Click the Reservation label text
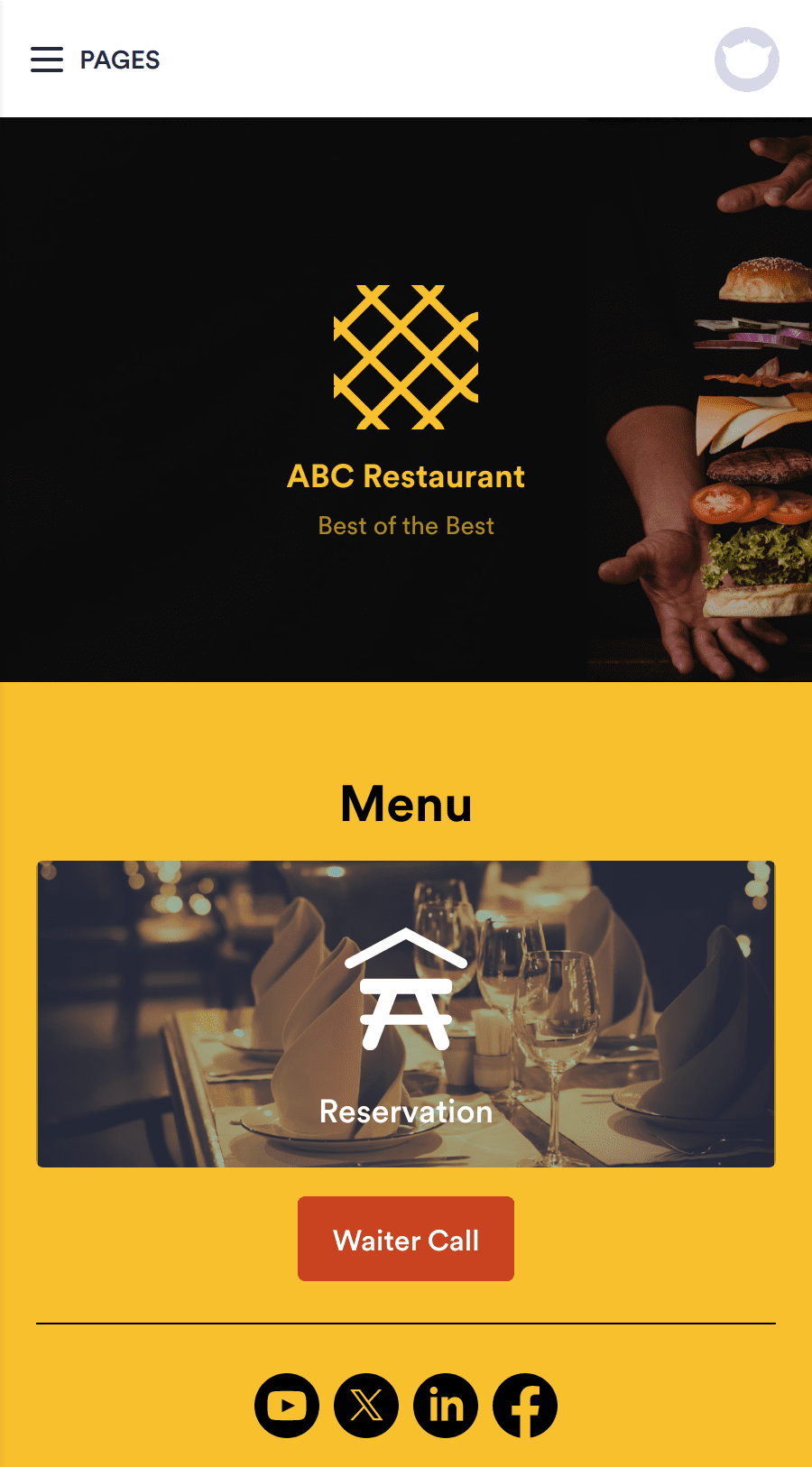 click(406, 1111)
